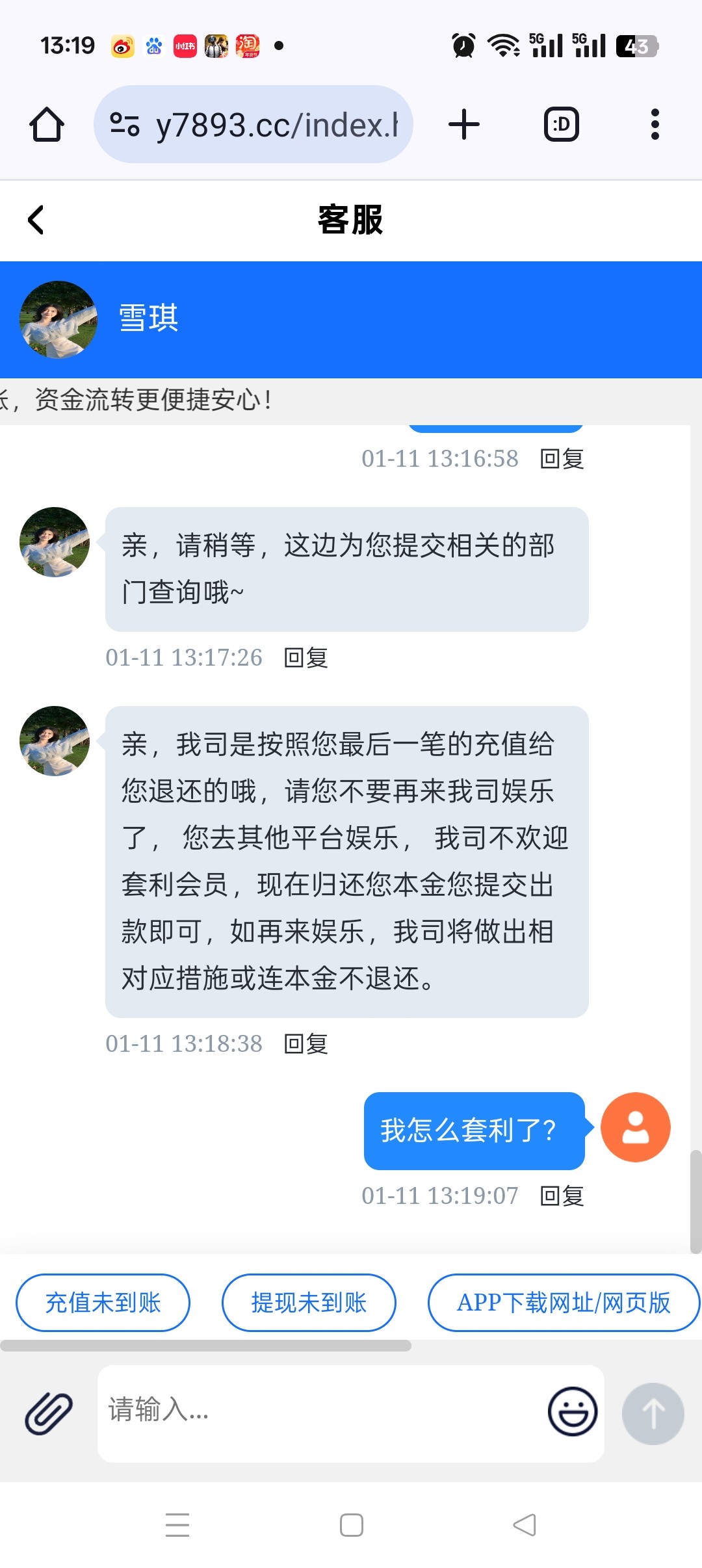Open a new browser tab

coord(464,124)
